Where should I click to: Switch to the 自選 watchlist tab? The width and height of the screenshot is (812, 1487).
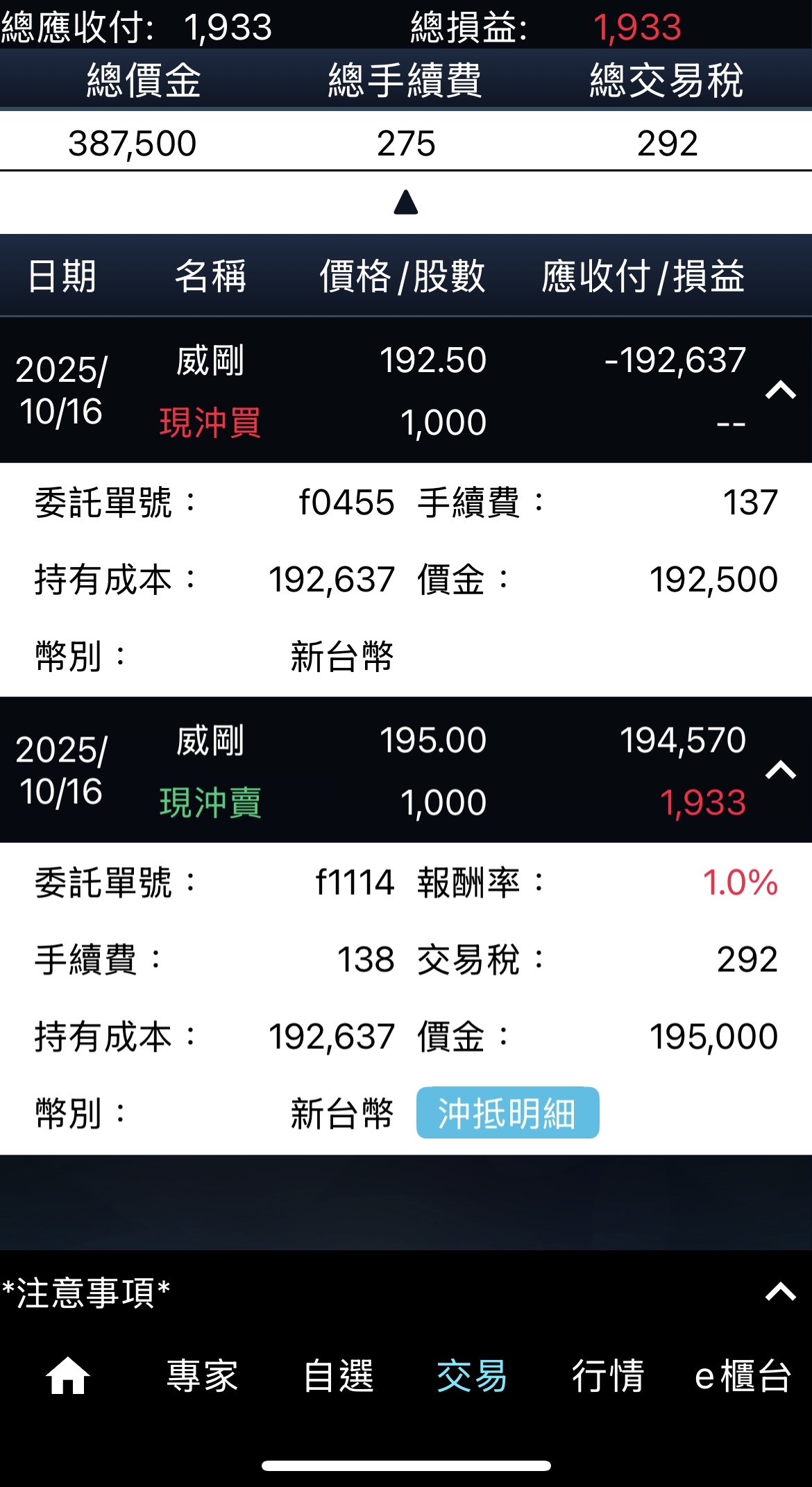[x=339, y=1376]
